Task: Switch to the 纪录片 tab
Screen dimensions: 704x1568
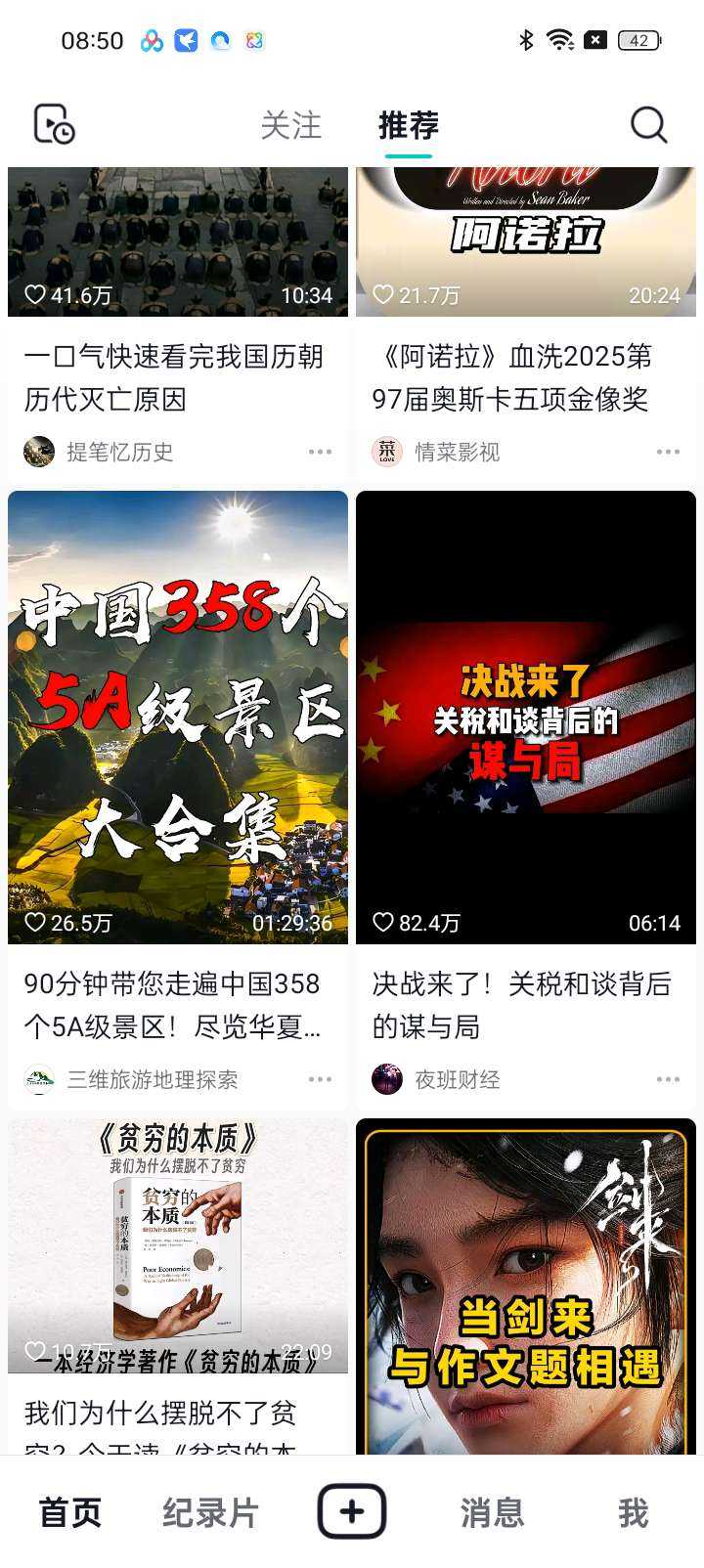Action: [x=210, y=1512]
